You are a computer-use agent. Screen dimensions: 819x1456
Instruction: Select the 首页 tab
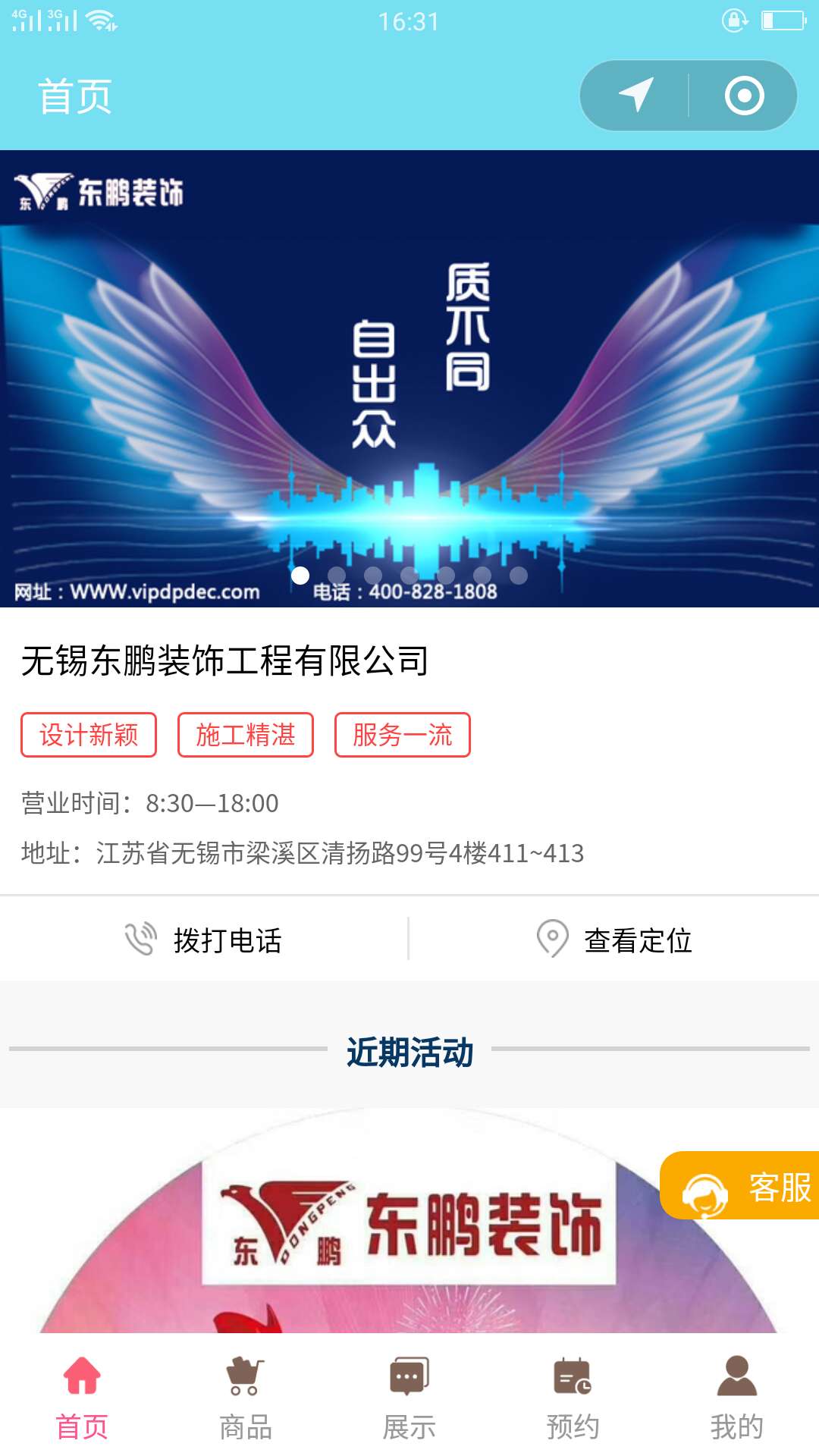(x=82, y=1397)
